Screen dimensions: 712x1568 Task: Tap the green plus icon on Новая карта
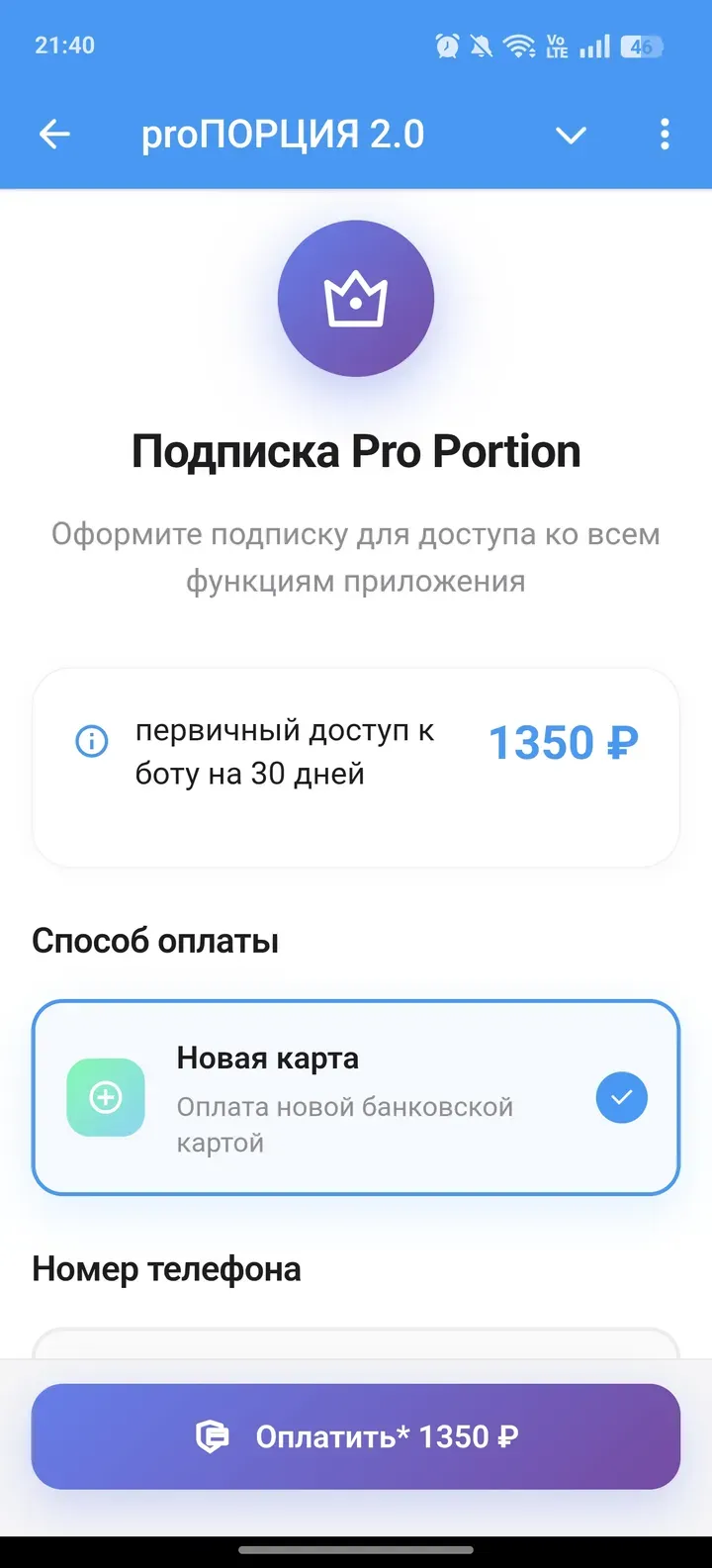click(x=106, y=1097)
